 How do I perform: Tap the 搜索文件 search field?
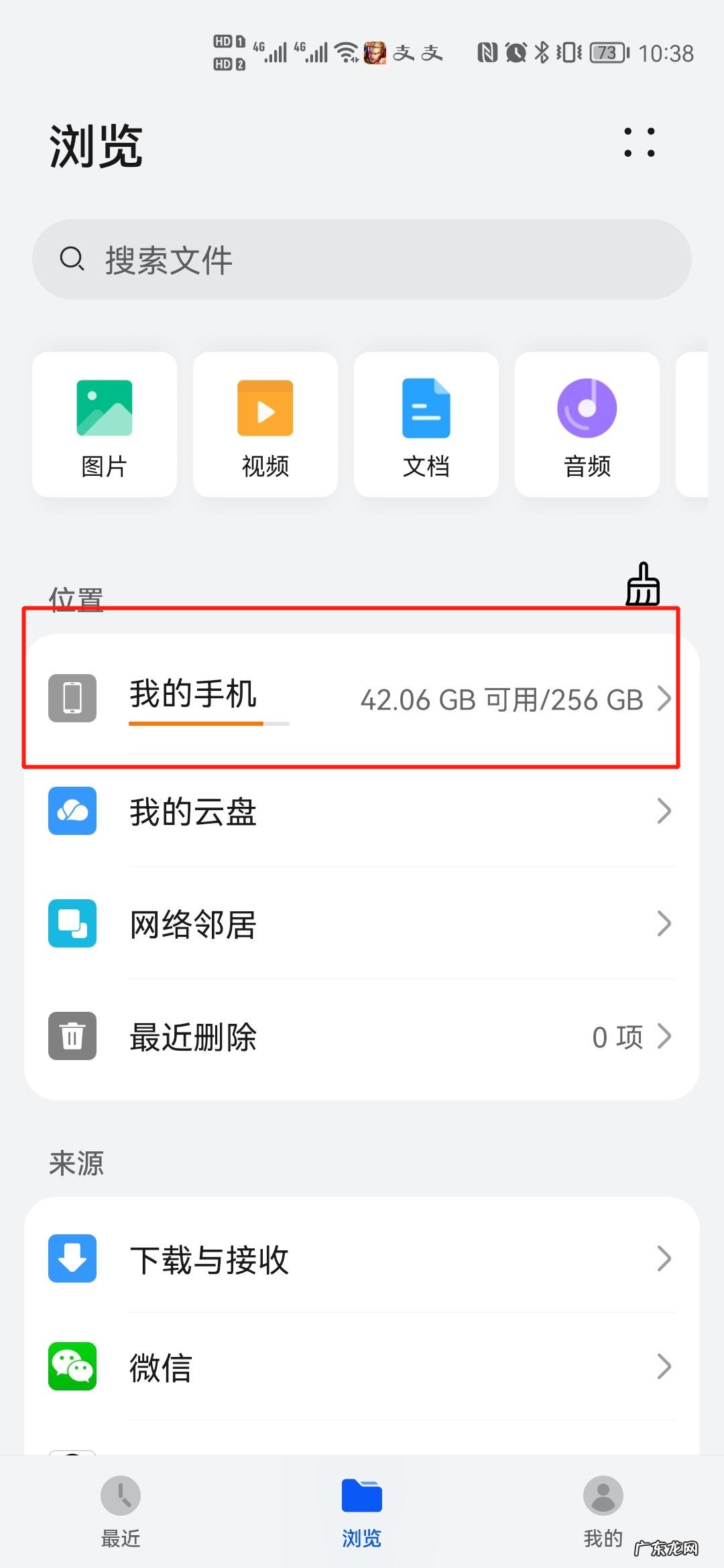coord(362,259)
